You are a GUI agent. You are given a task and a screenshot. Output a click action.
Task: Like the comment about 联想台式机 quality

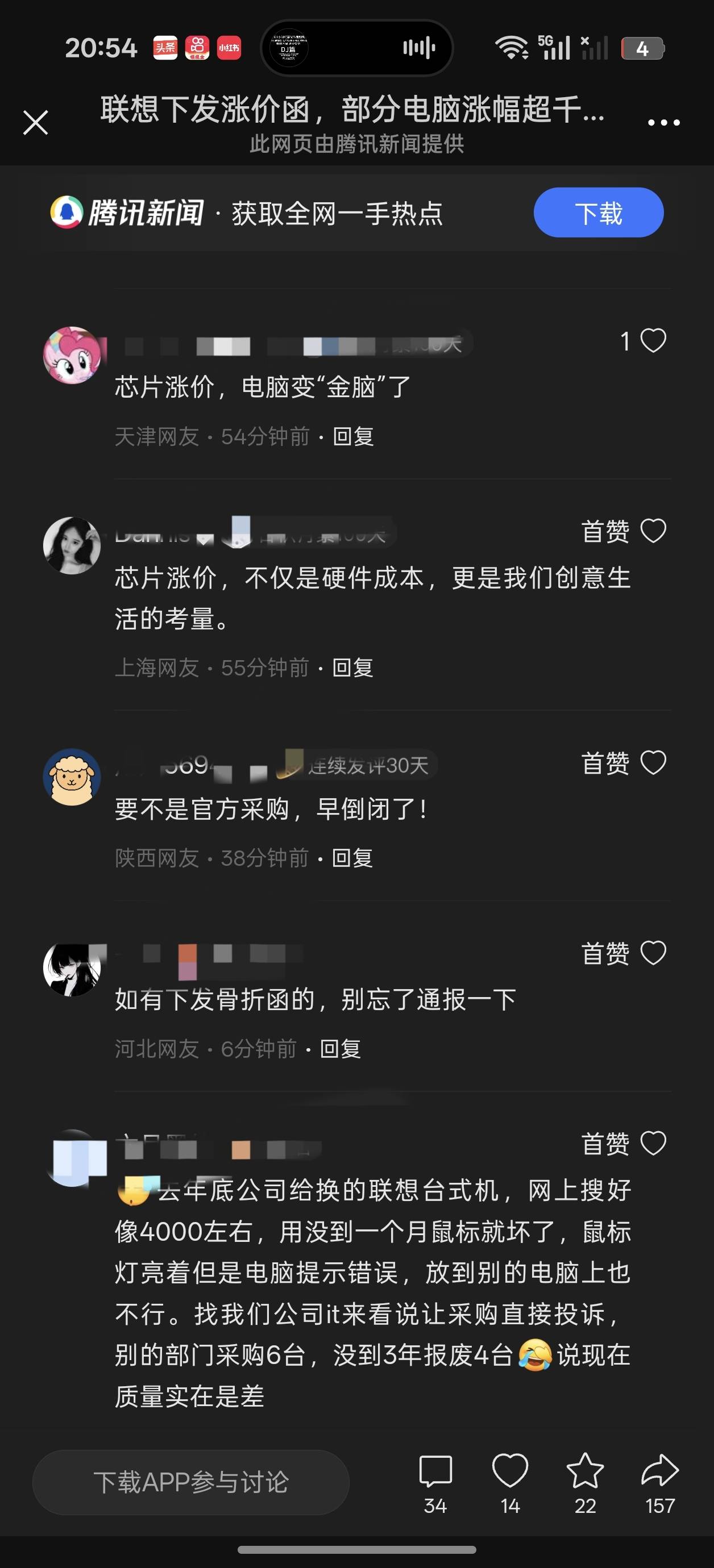point(653,1143)
